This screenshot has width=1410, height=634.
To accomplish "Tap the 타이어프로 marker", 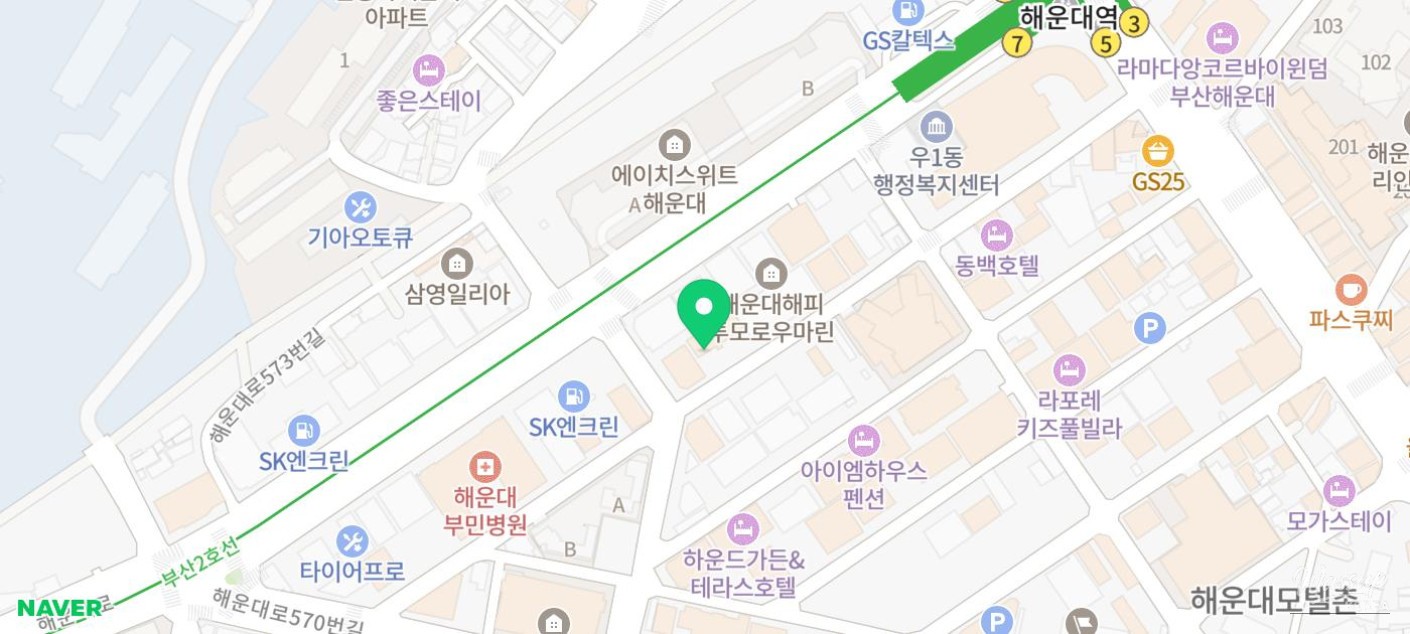I will (x=352, y=542).
